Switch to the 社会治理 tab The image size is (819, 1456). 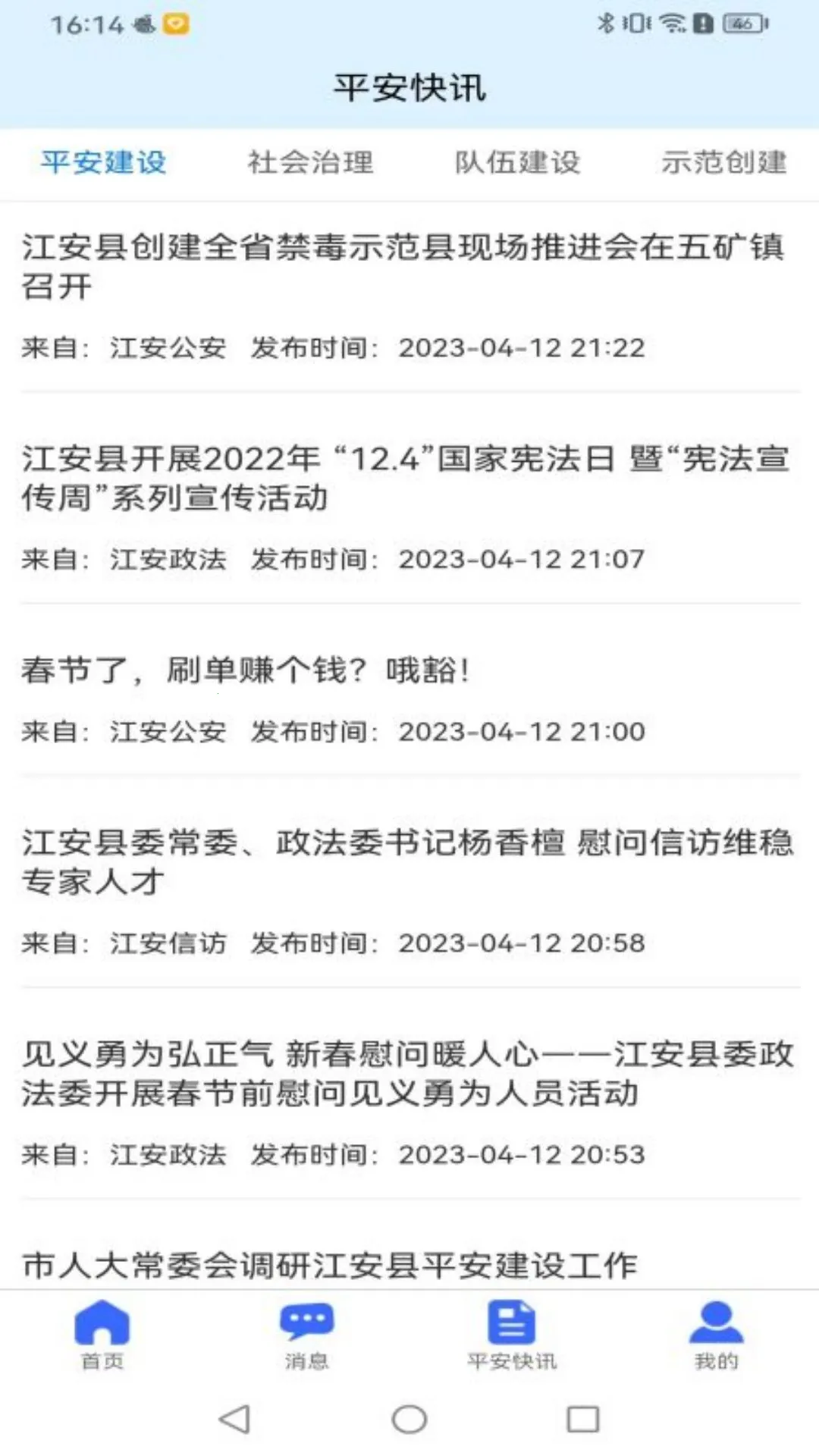pyautogui.click(x=310, y=162)
